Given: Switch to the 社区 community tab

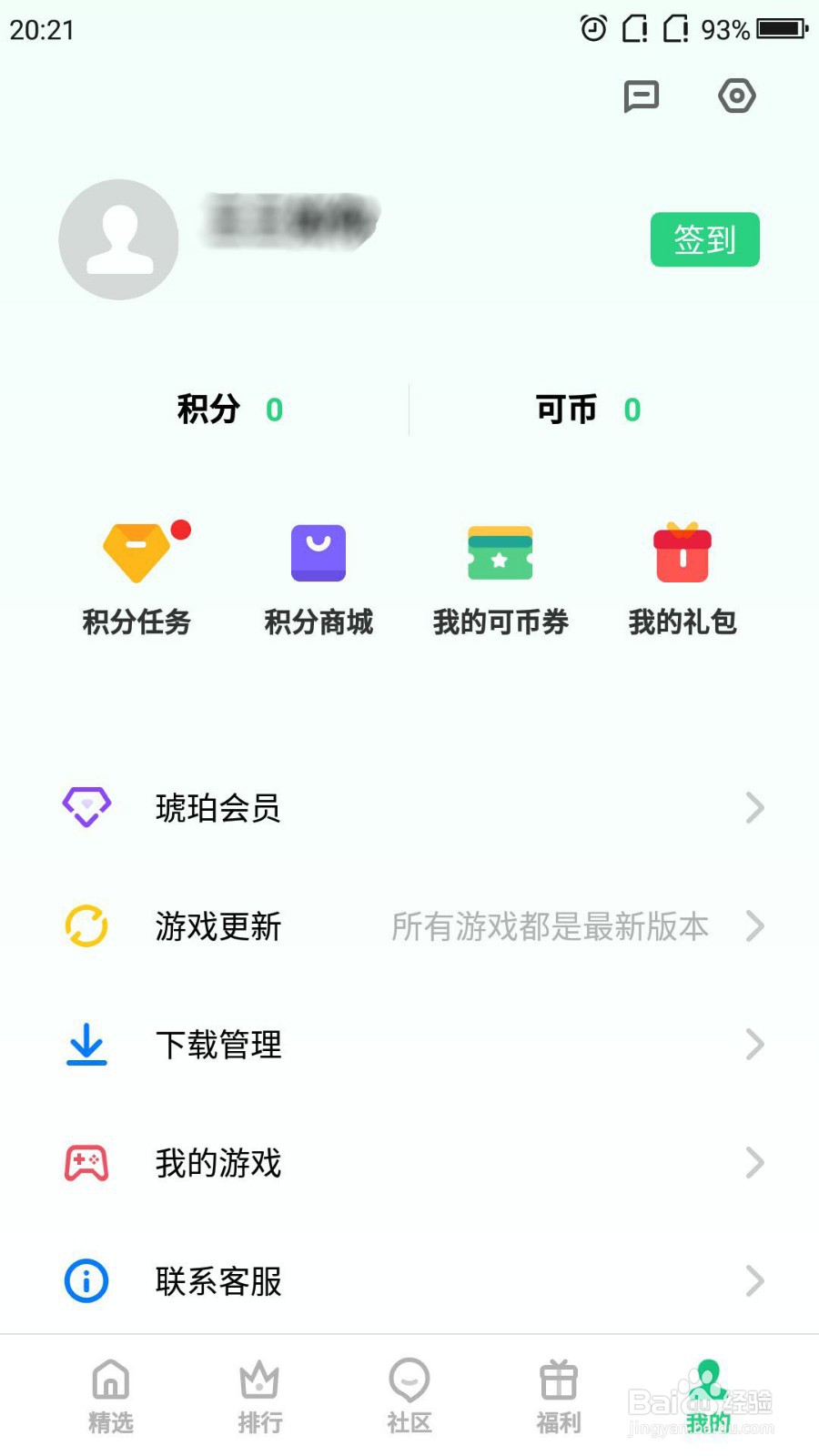Looking at the screenshot, I should tap(409, 1397).
